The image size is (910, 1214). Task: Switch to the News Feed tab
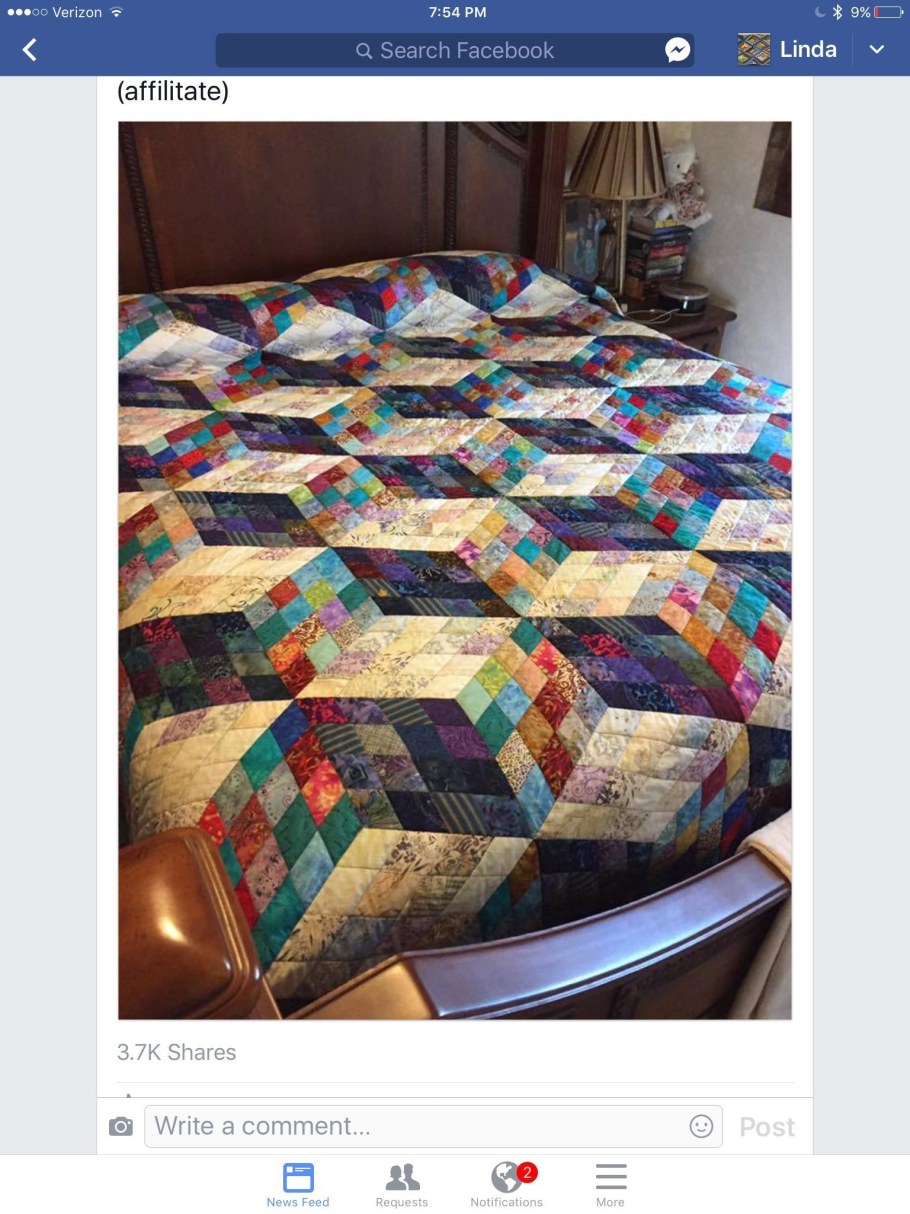pyautogui.click(x=298, y=1185)
